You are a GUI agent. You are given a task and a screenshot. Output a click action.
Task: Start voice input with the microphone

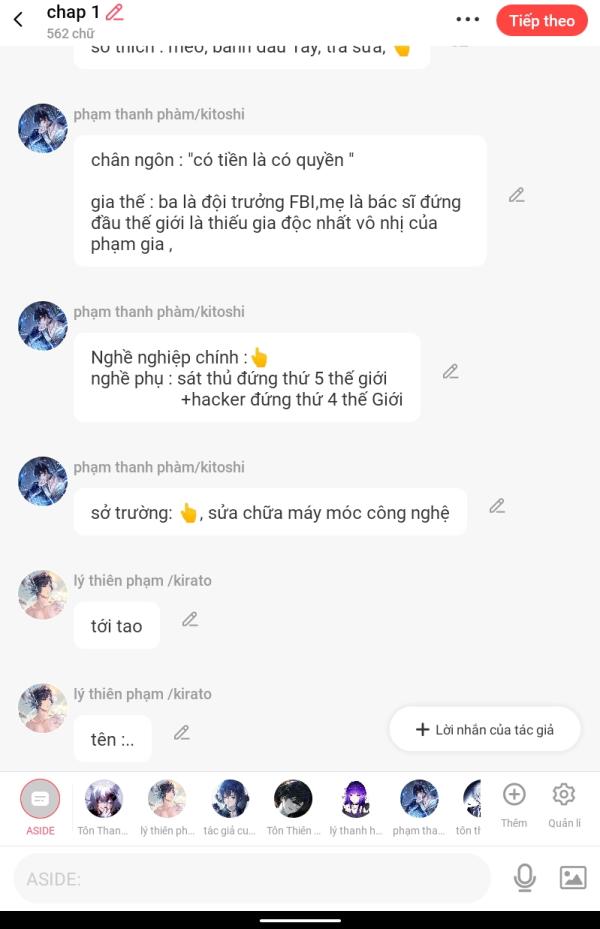pos(524,878)
